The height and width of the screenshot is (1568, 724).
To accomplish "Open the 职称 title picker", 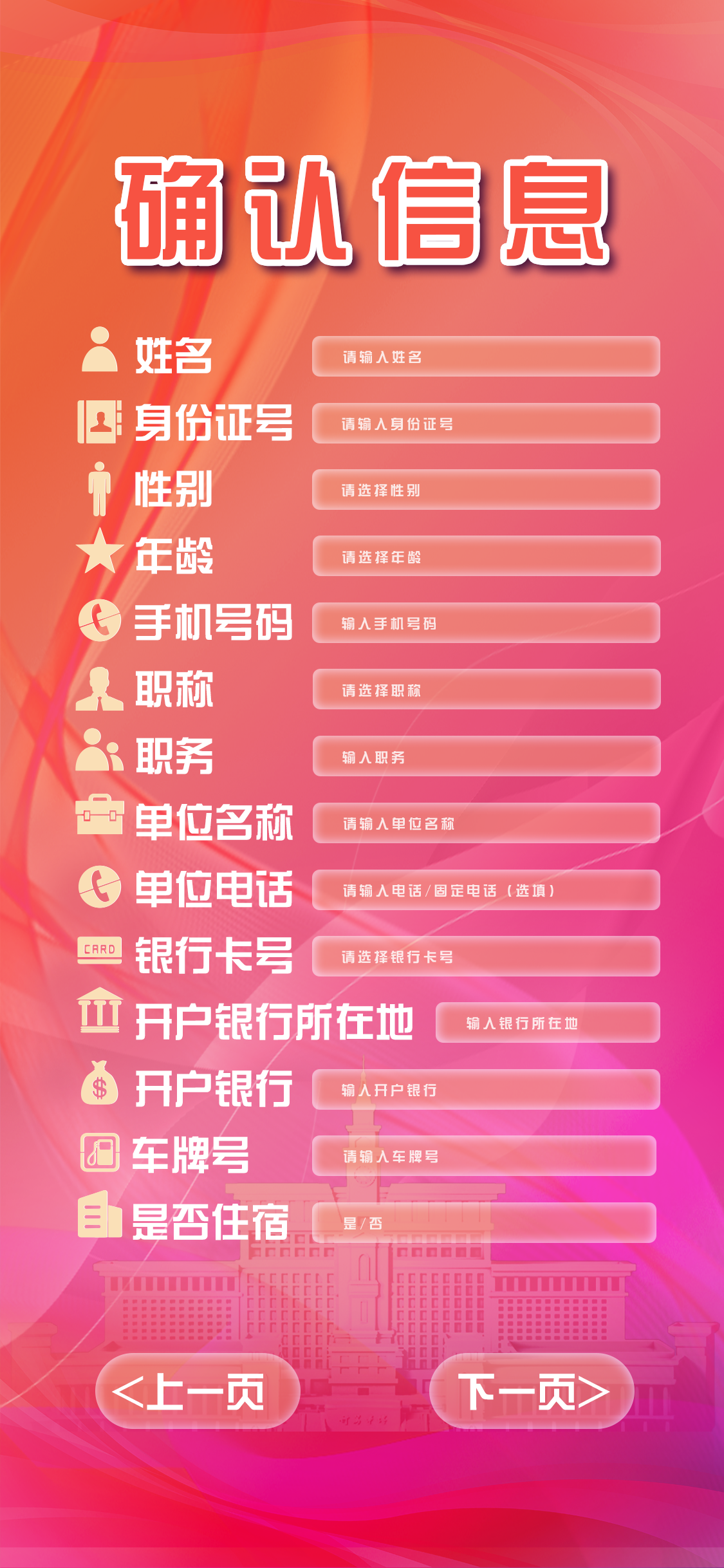I will 487,689.
